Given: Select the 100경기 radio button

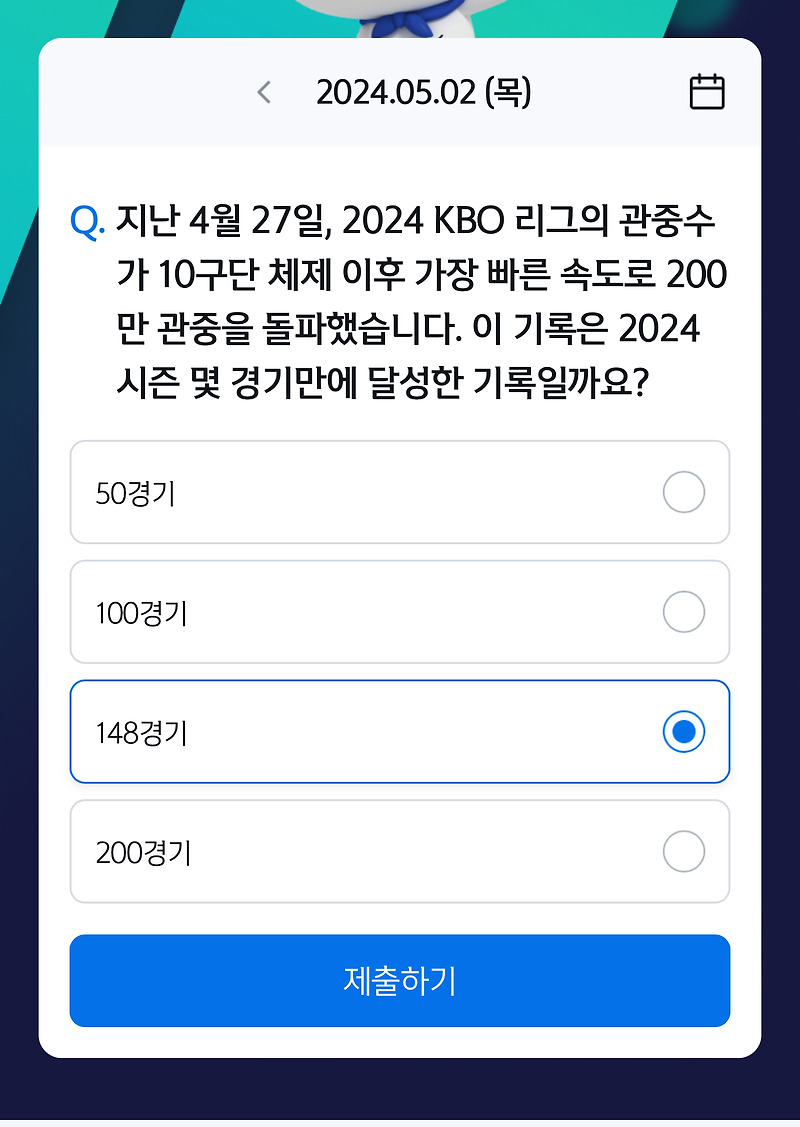Looking at the screenshot, I should tap(683, 612).
